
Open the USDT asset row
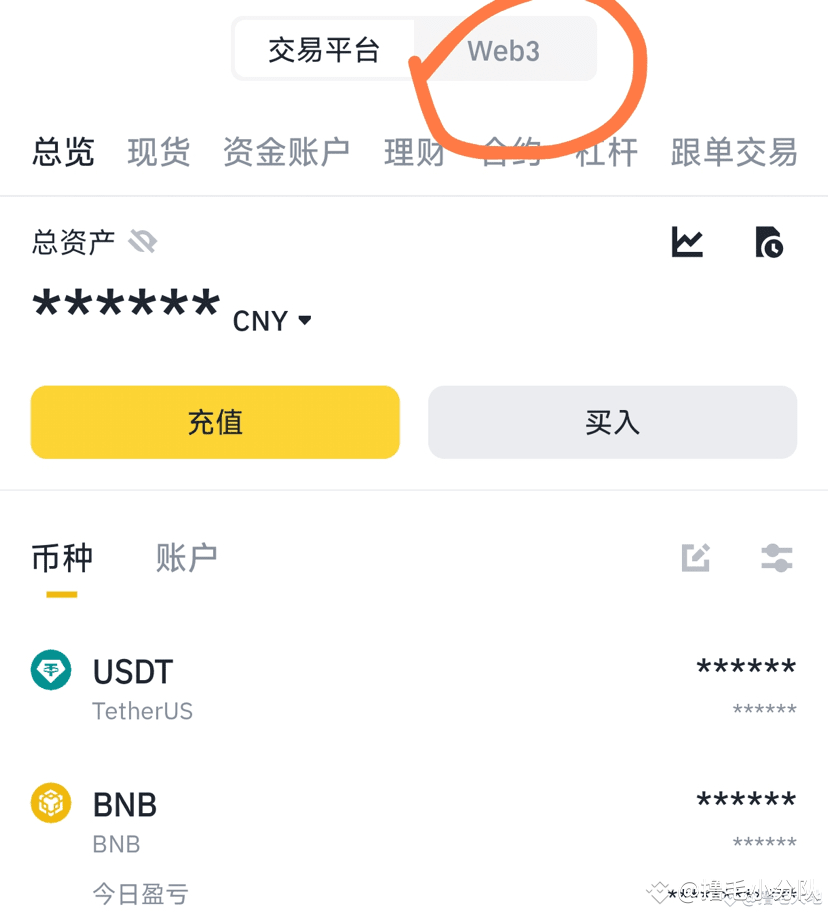tap(413, 687)
